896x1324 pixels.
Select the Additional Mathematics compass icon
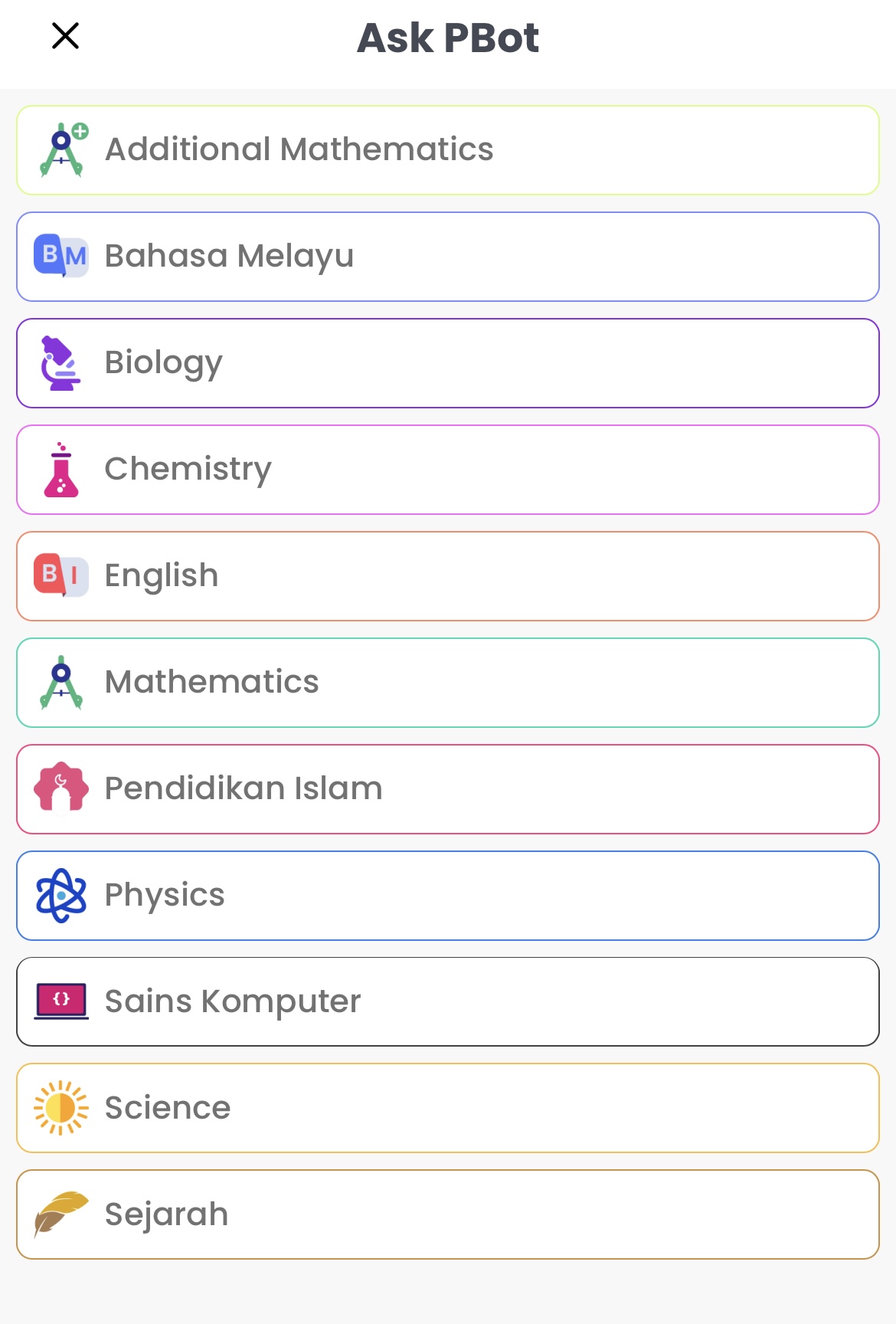(x=61, y=149)
